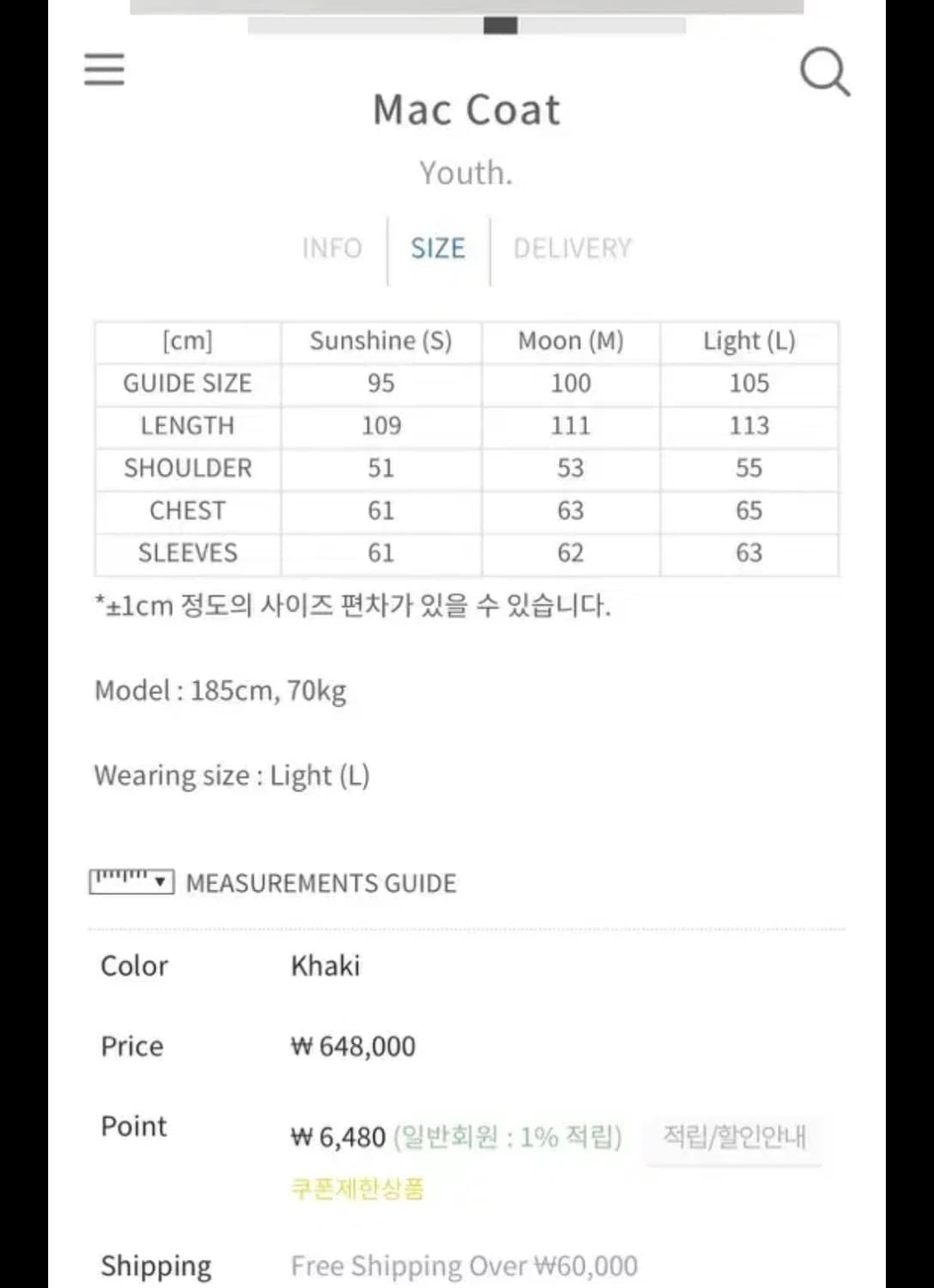Click the Youth. brand subtitle
This screenshot has width=934, height=1288.
(x=466, y=172)
